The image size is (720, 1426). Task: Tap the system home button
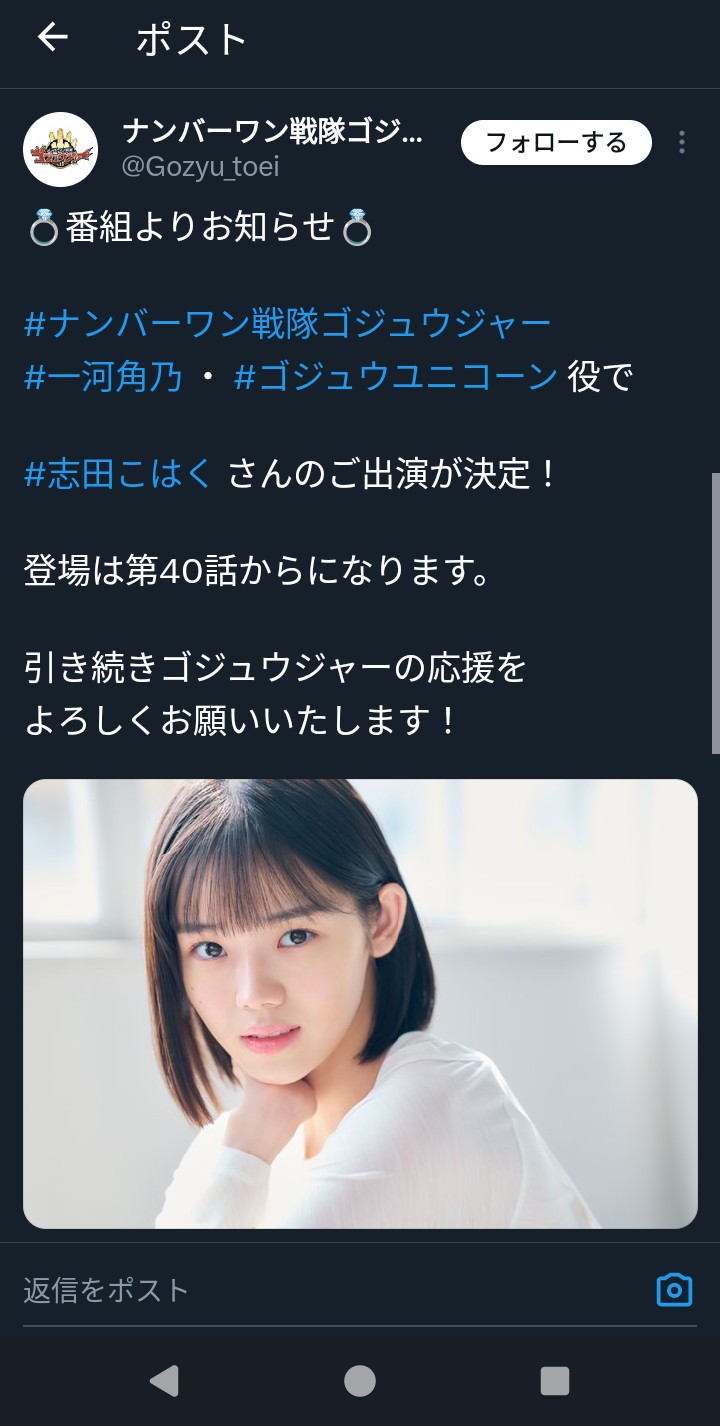coord(360,1381)
